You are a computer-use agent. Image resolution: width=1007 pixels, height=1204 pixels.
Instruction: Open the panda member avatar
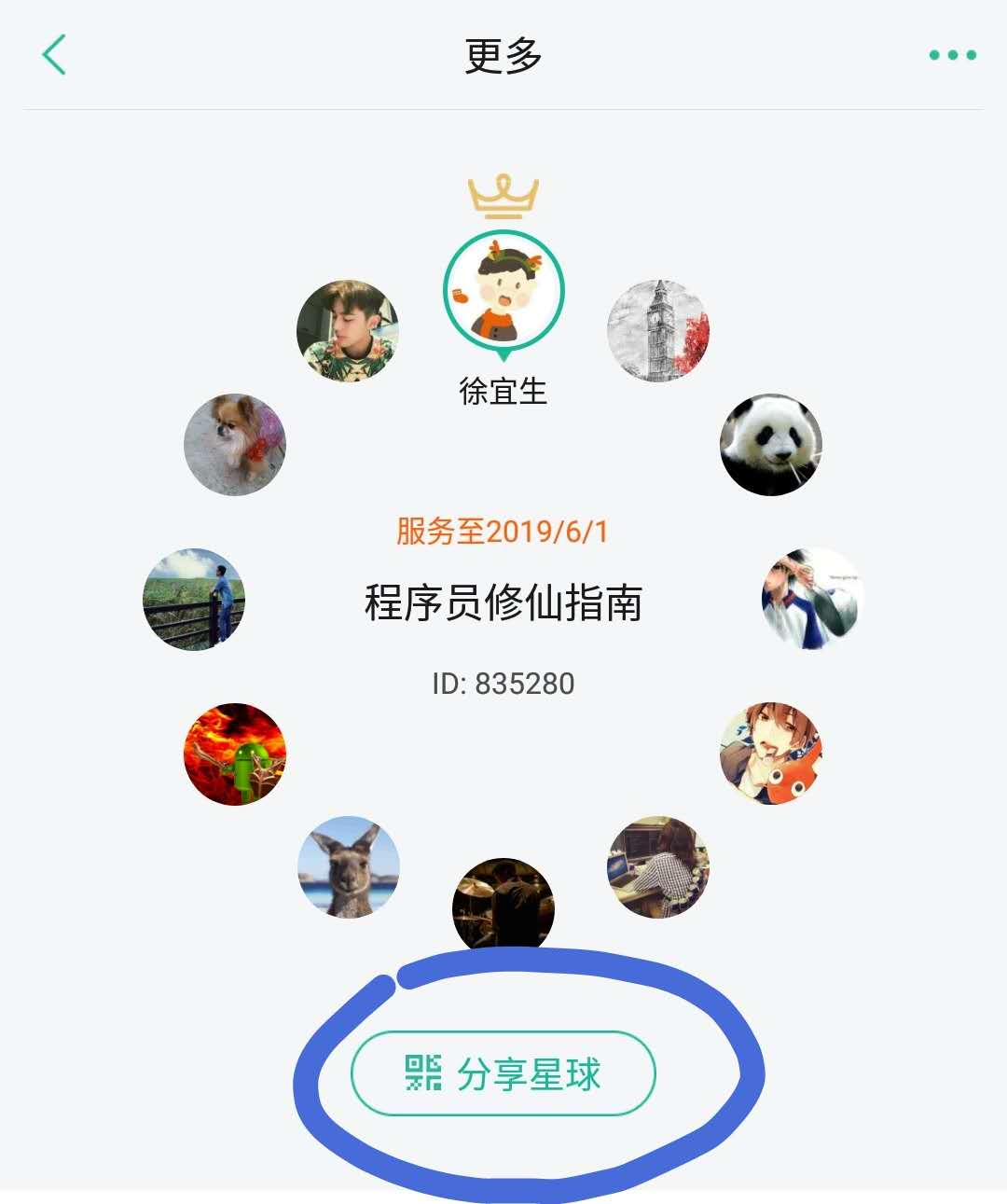[771, 444]
